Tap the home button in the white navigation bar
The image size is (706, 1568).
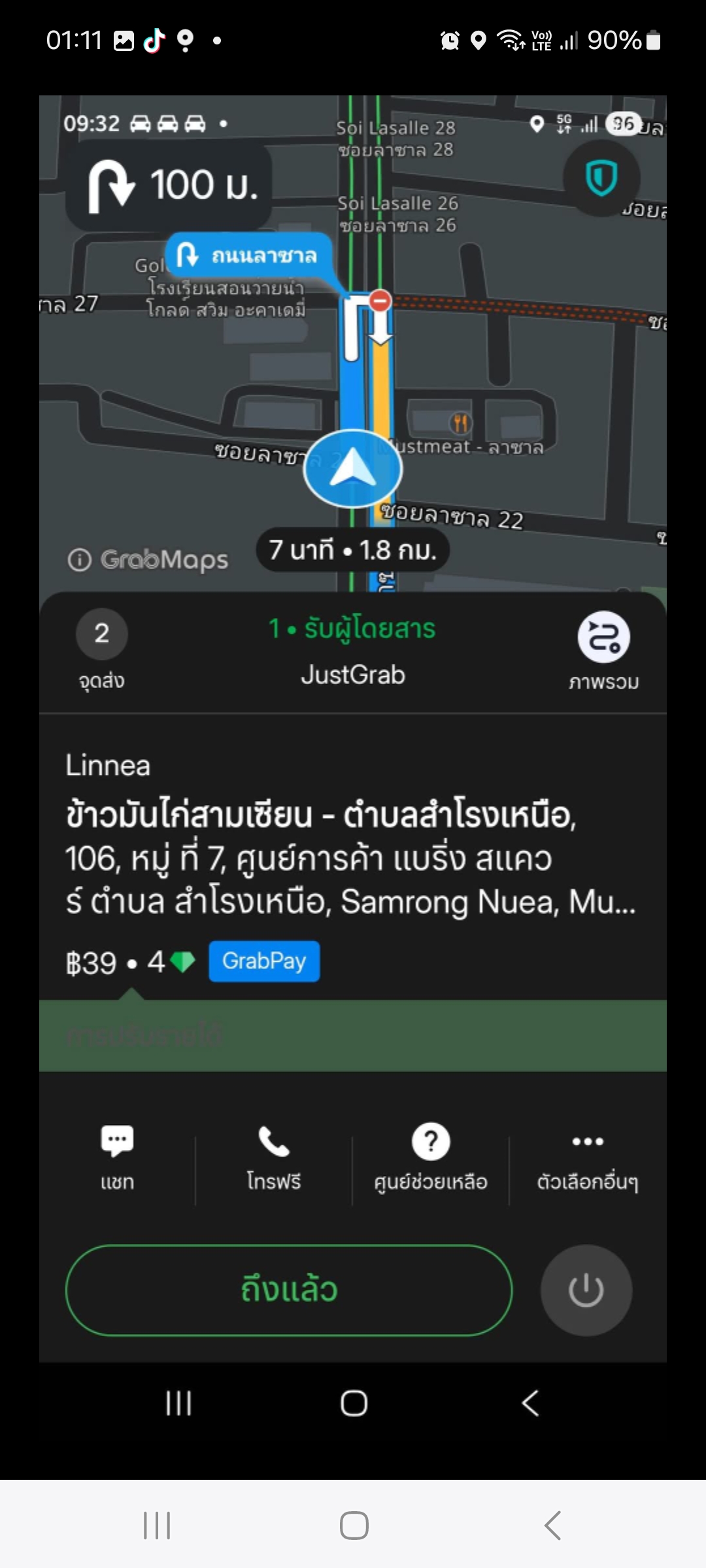pos(354,1526)
